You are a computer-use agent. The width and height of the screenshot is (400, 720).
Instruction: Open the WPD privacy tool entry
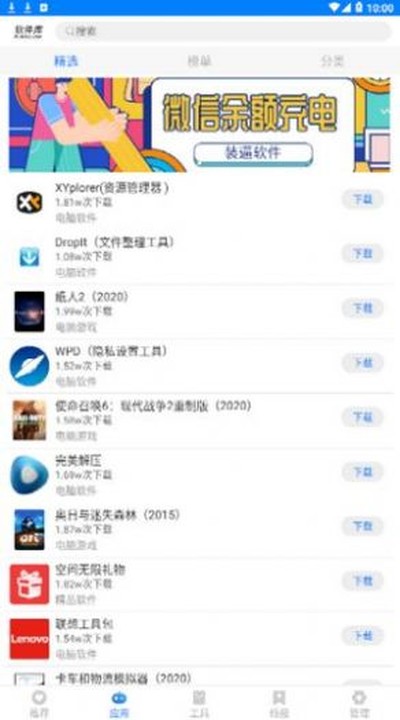pyautogui.click(x=200, y=366)
